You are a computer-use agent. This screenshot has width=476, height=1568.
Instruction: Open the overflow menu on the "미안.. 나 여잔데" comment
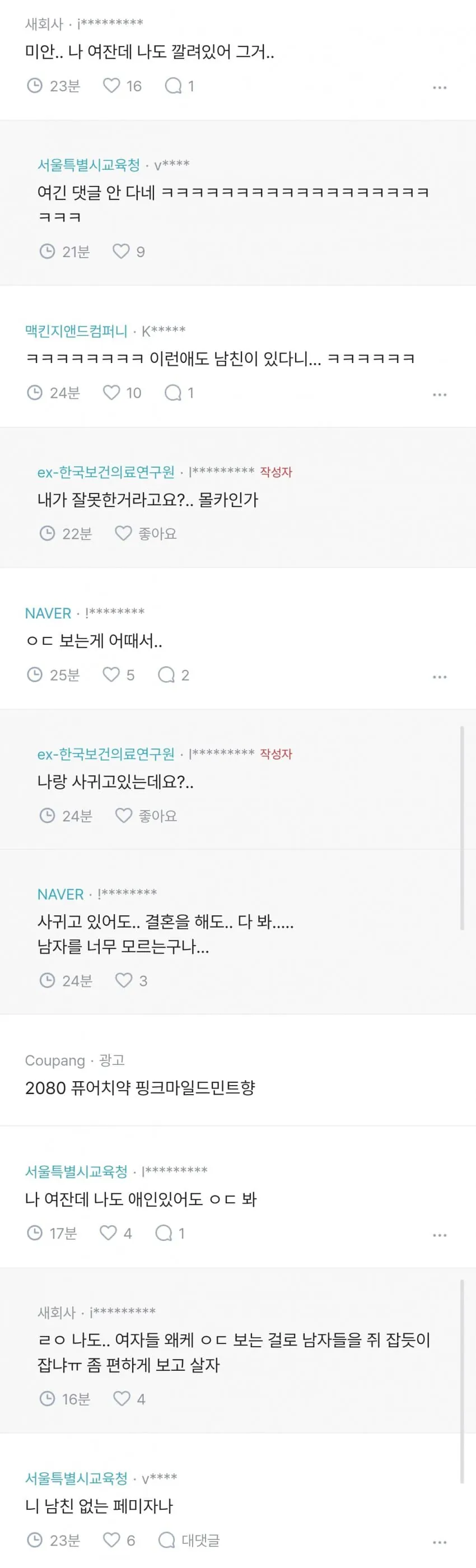pyautogui.click(x=440, y=87)
